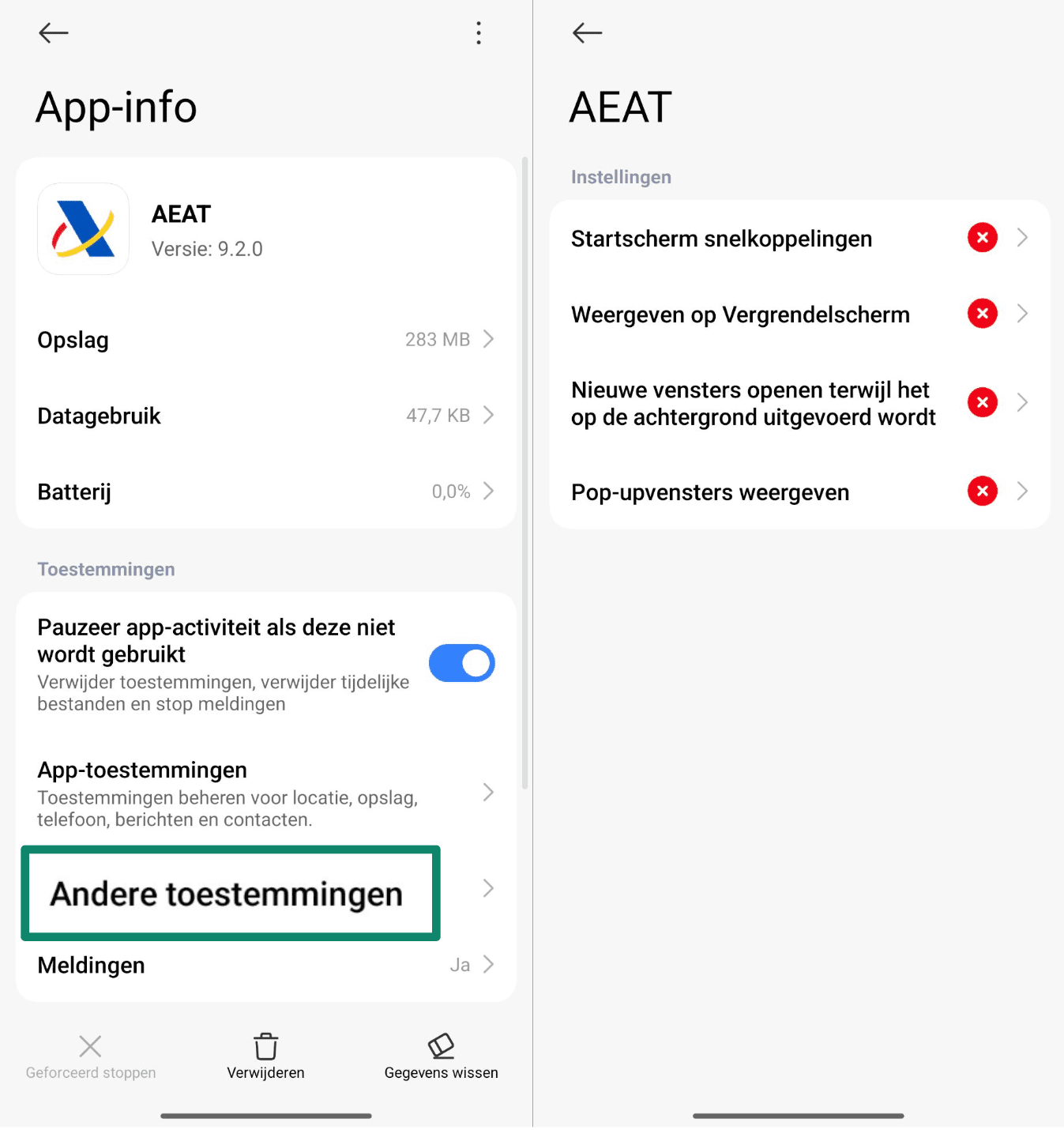
Task: View Datagebruik details
Action: tap(265, 416)
